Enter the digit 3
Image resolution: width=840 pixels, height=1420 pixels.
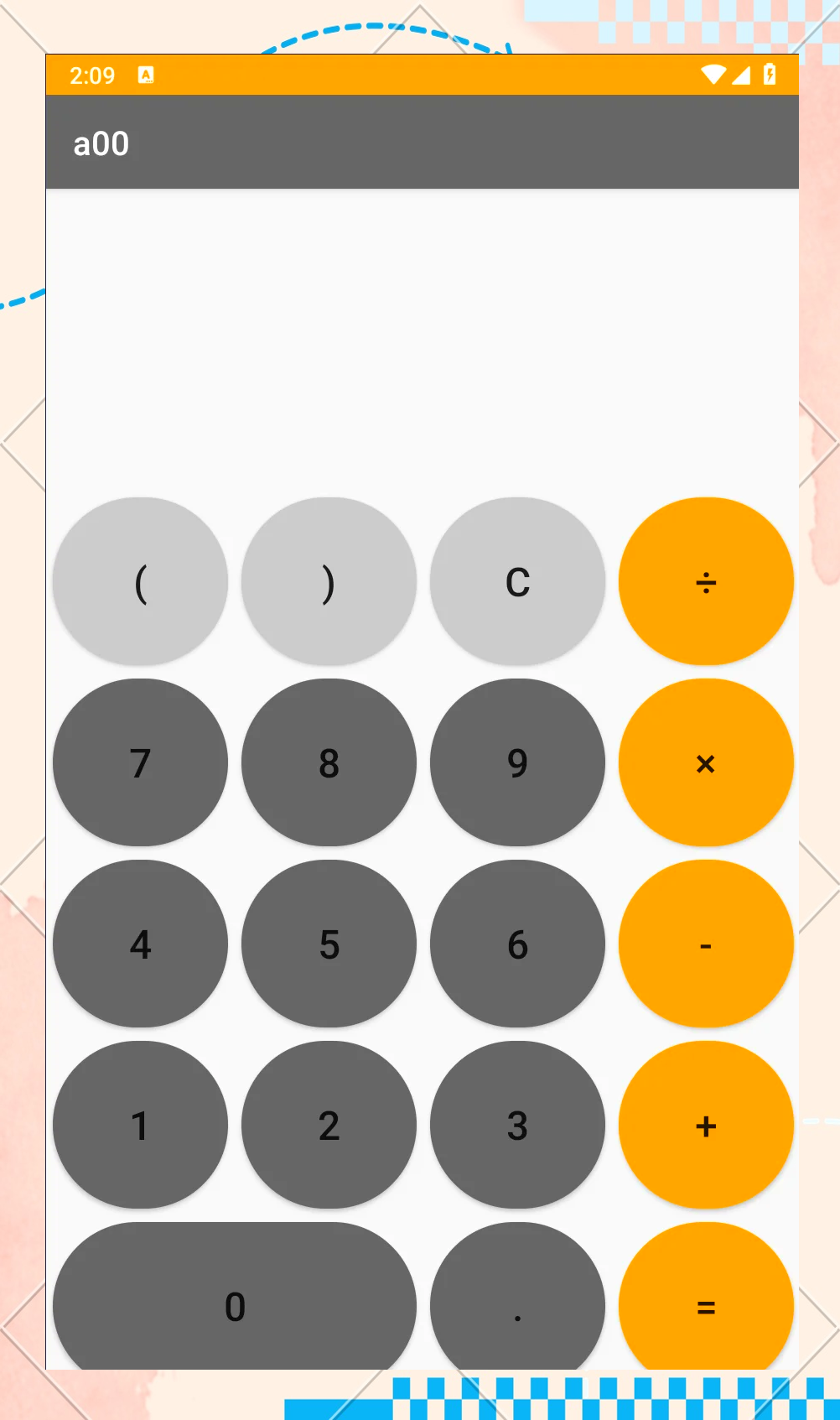517,1125
